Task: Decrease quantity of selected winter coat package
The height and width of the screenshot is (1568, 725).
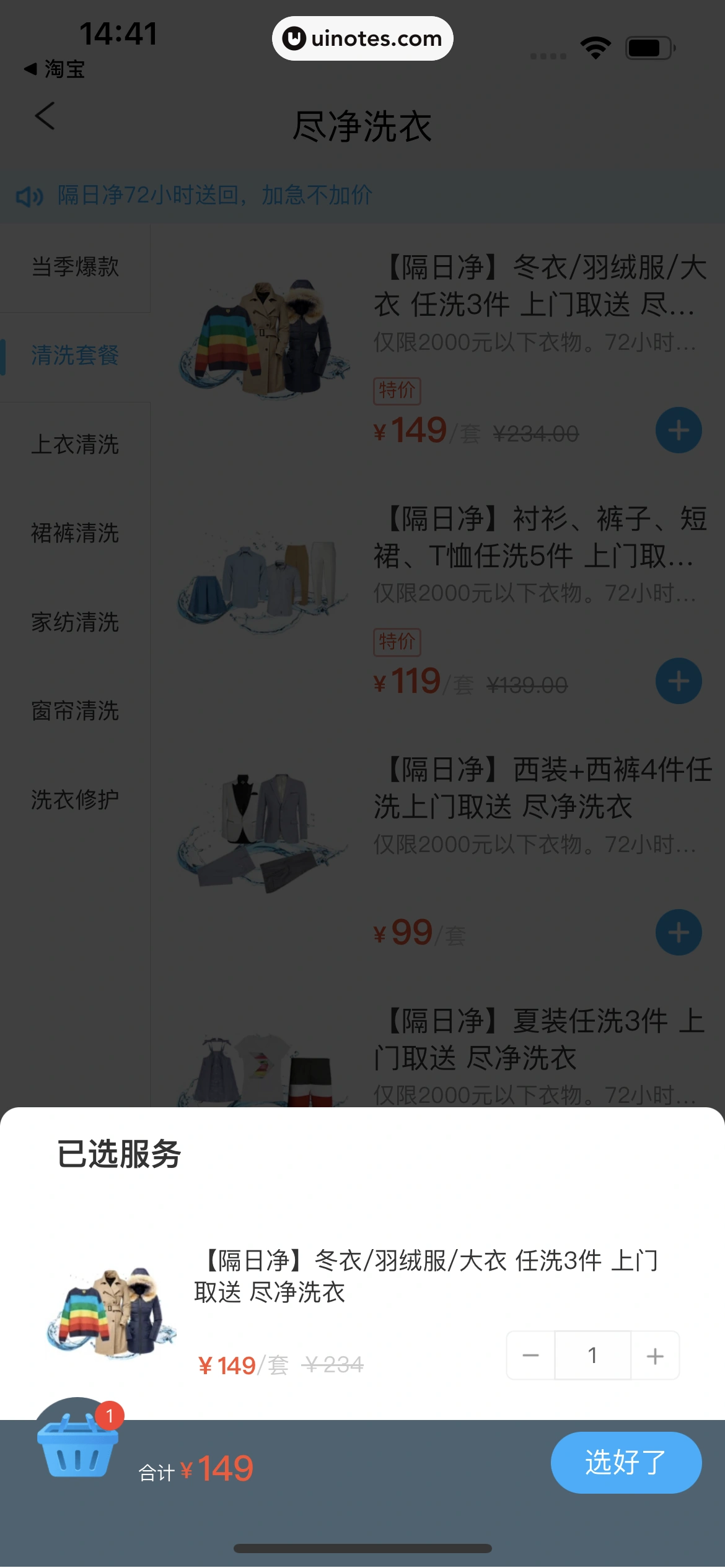Action: pos(530,1356)
